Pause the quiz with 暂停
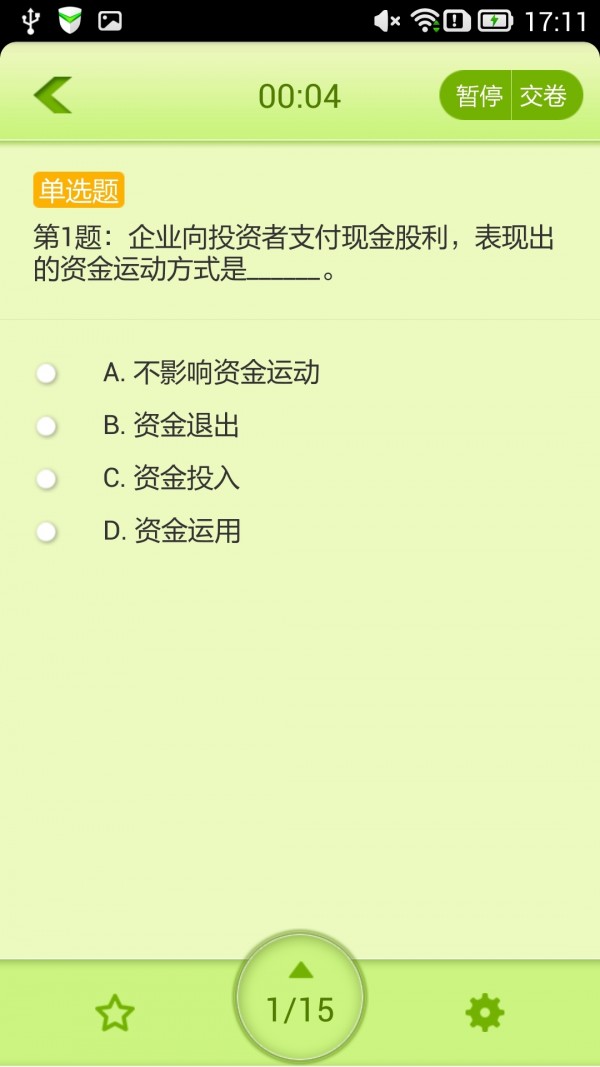The image size is (600, 1067). (478, 96)
